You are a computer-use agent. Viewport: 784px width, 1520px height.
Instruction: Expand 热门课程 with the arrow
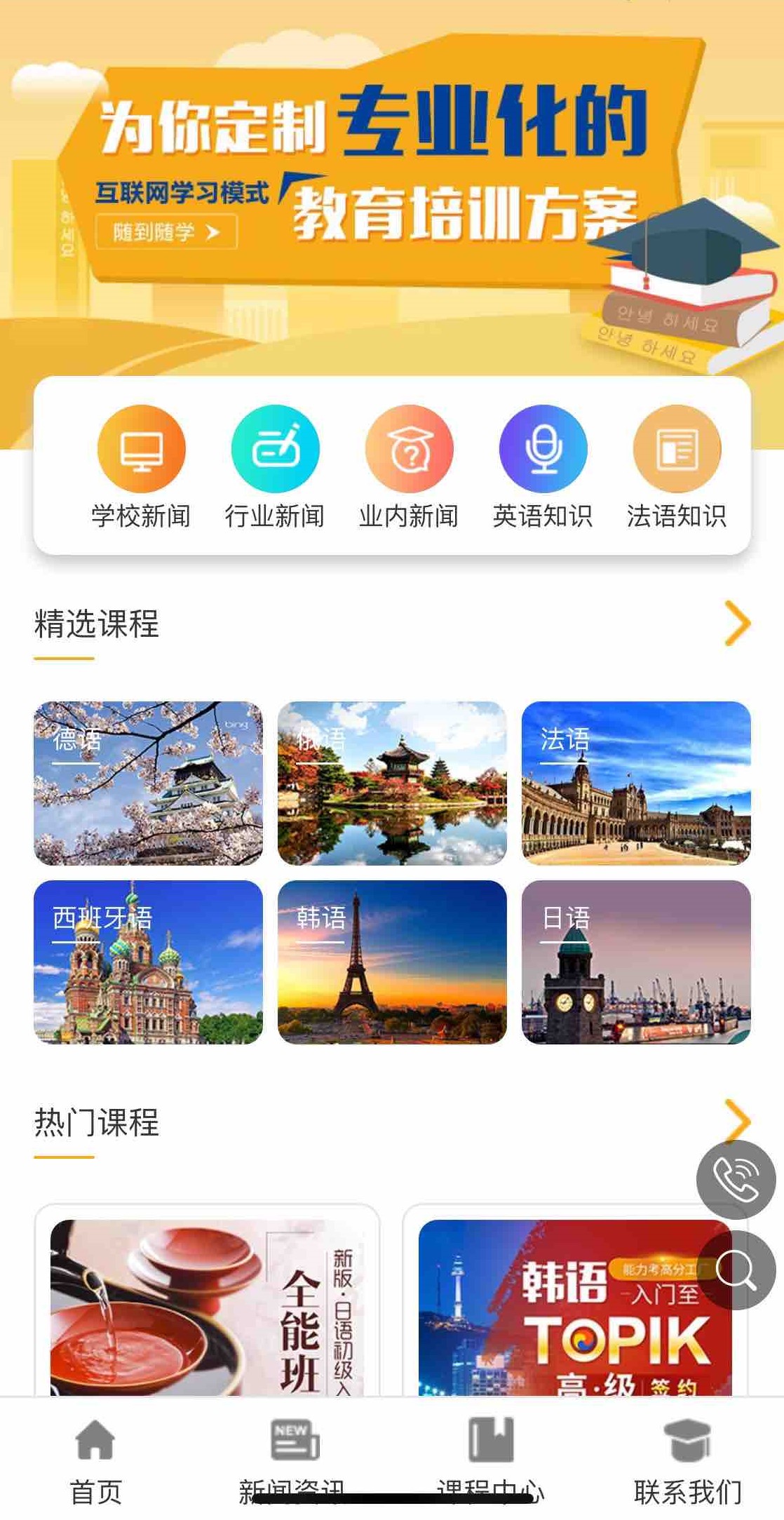click(x=736, y=1119)
